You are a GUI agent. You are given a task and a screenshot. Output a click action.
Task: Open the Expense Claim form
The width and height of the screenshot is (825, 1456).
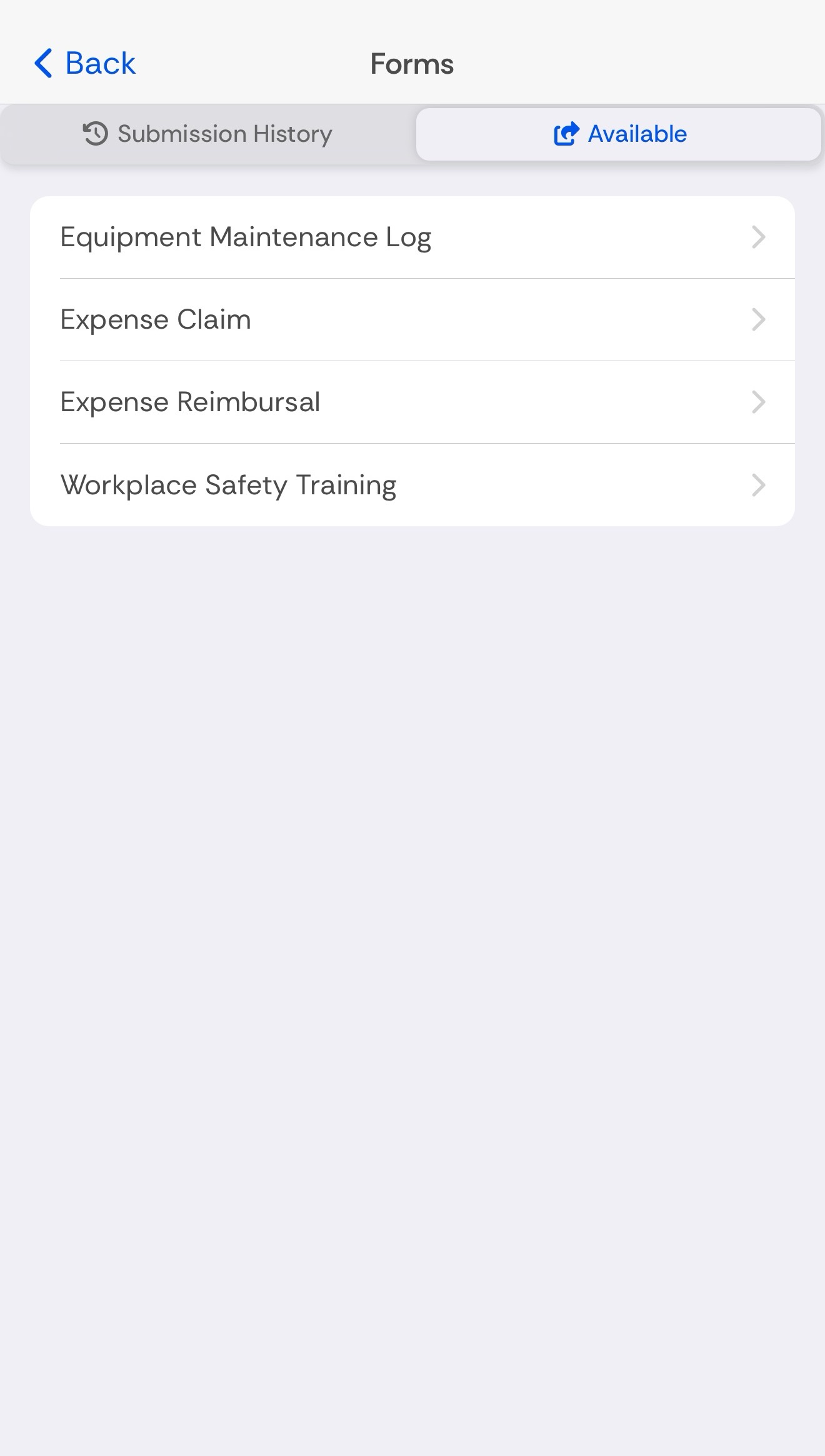click(412, 320)
